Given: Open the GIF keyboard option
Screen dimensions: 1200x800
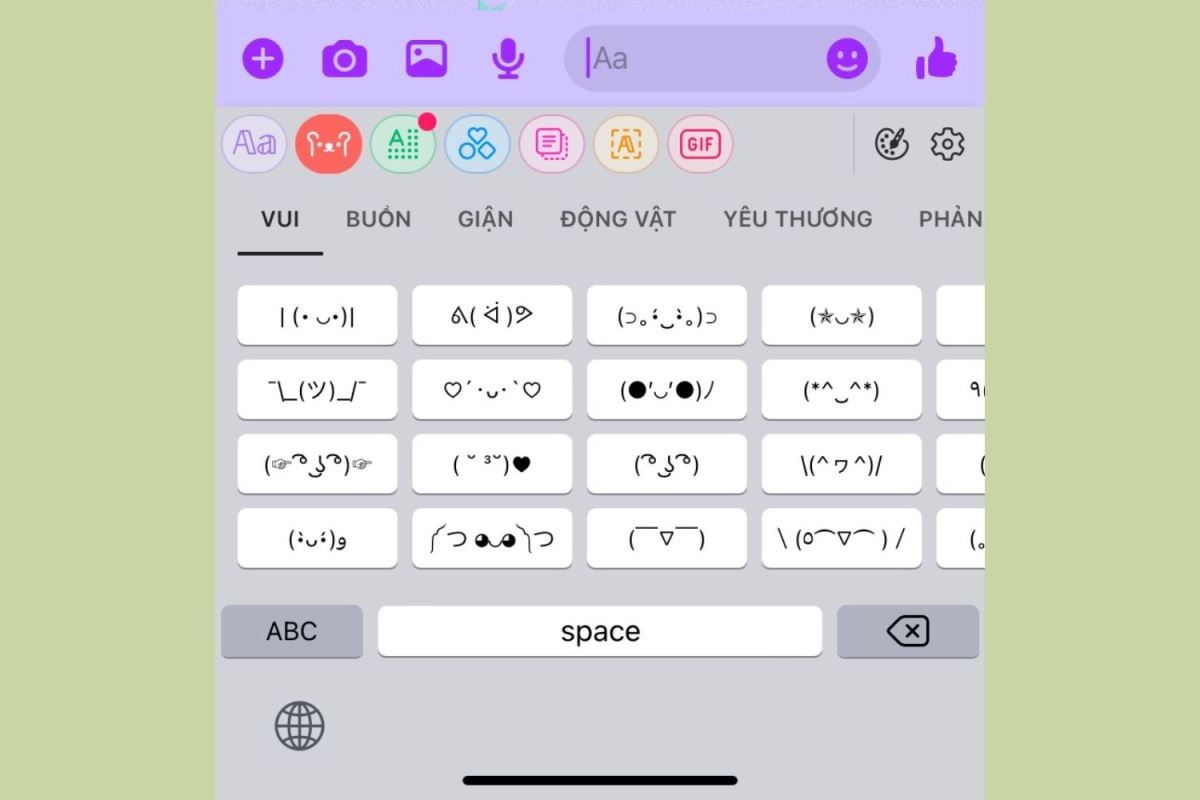Looking at the screenshot, I should (x=700, y=144).
